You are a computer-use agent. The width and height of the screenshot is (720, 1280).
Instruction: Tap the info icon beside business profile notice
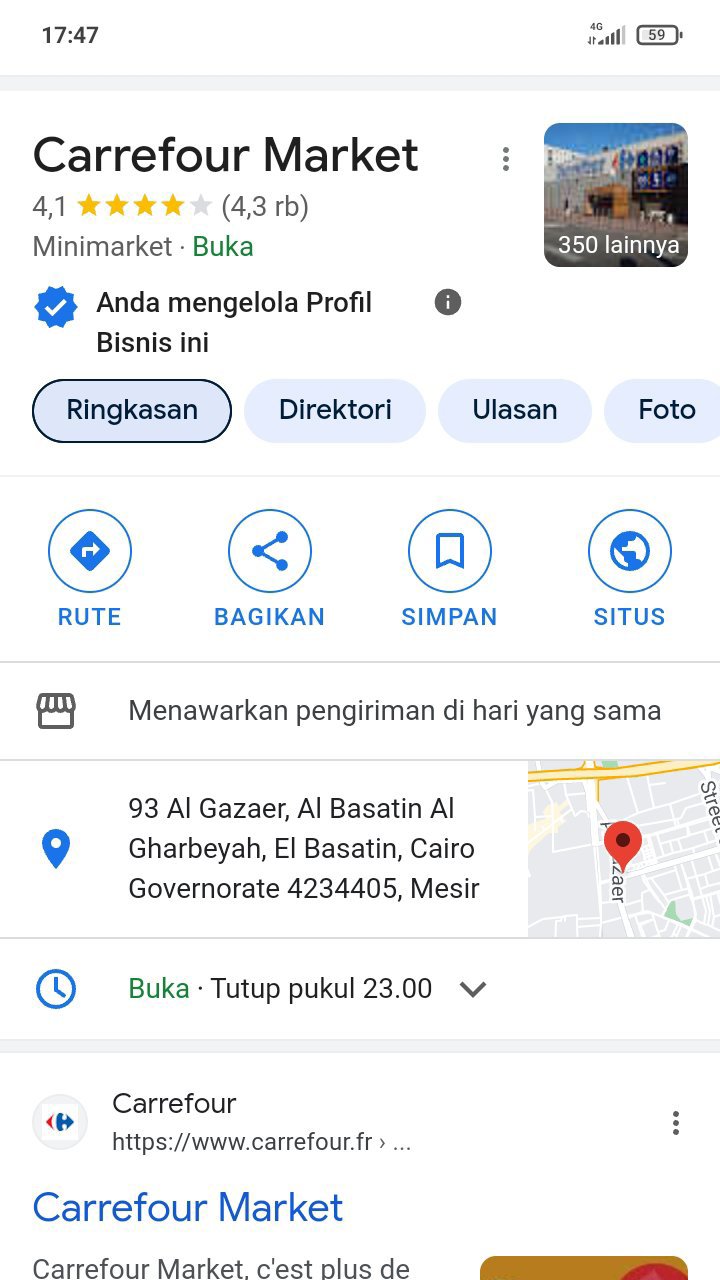pyautogui.click(x=448, y=302)
